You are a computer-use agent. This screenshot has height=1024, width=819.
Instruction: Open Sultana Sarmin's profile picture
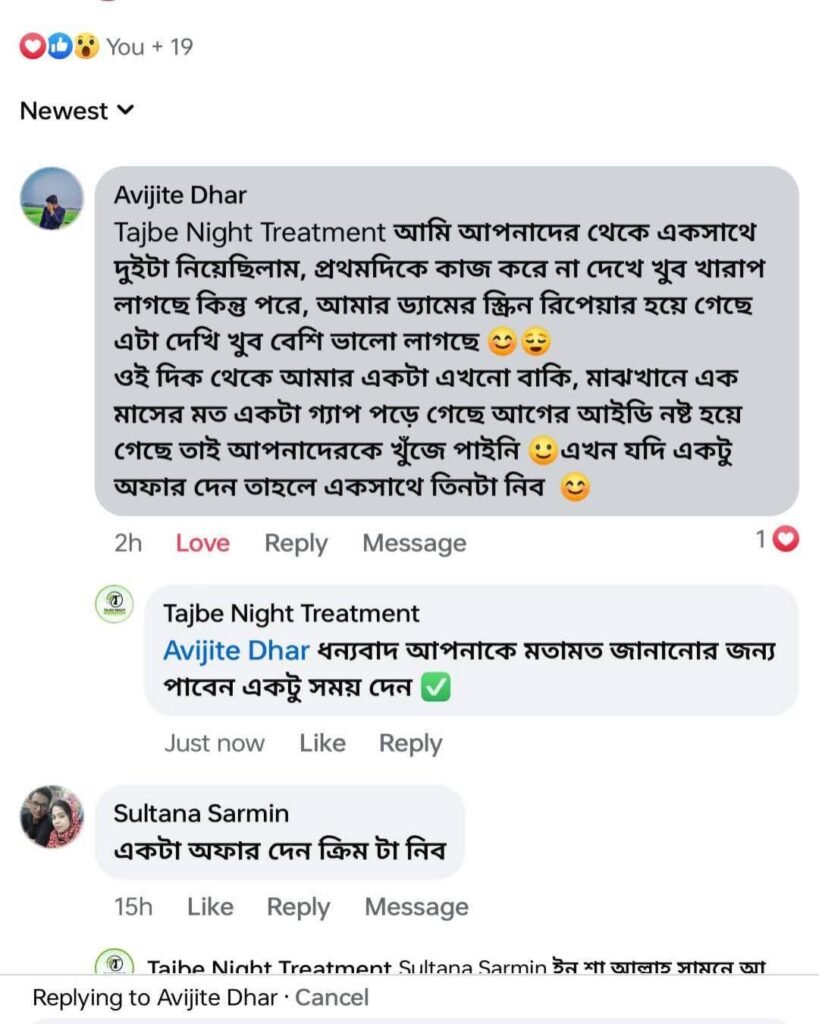click(52, 816)
